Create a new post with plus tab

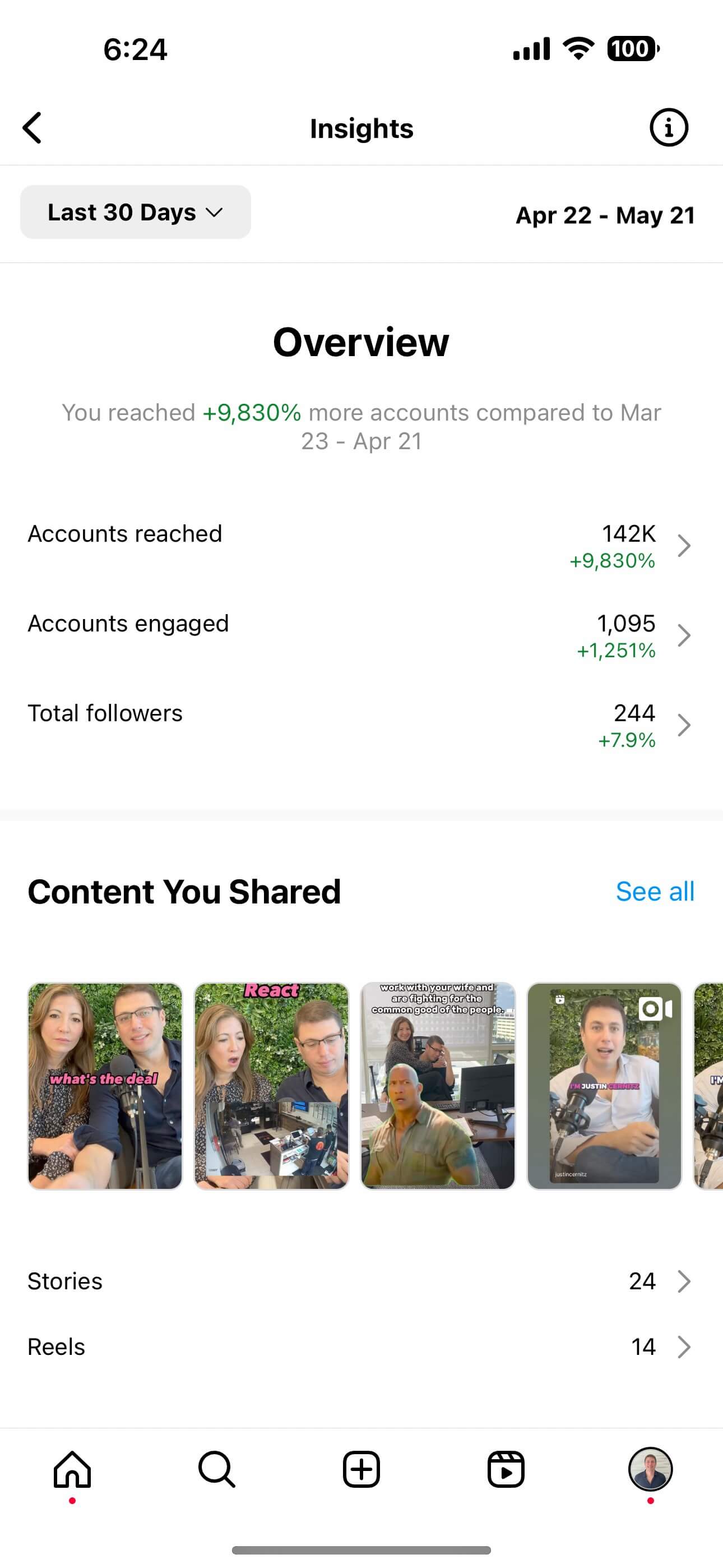tap(361, 1469)
